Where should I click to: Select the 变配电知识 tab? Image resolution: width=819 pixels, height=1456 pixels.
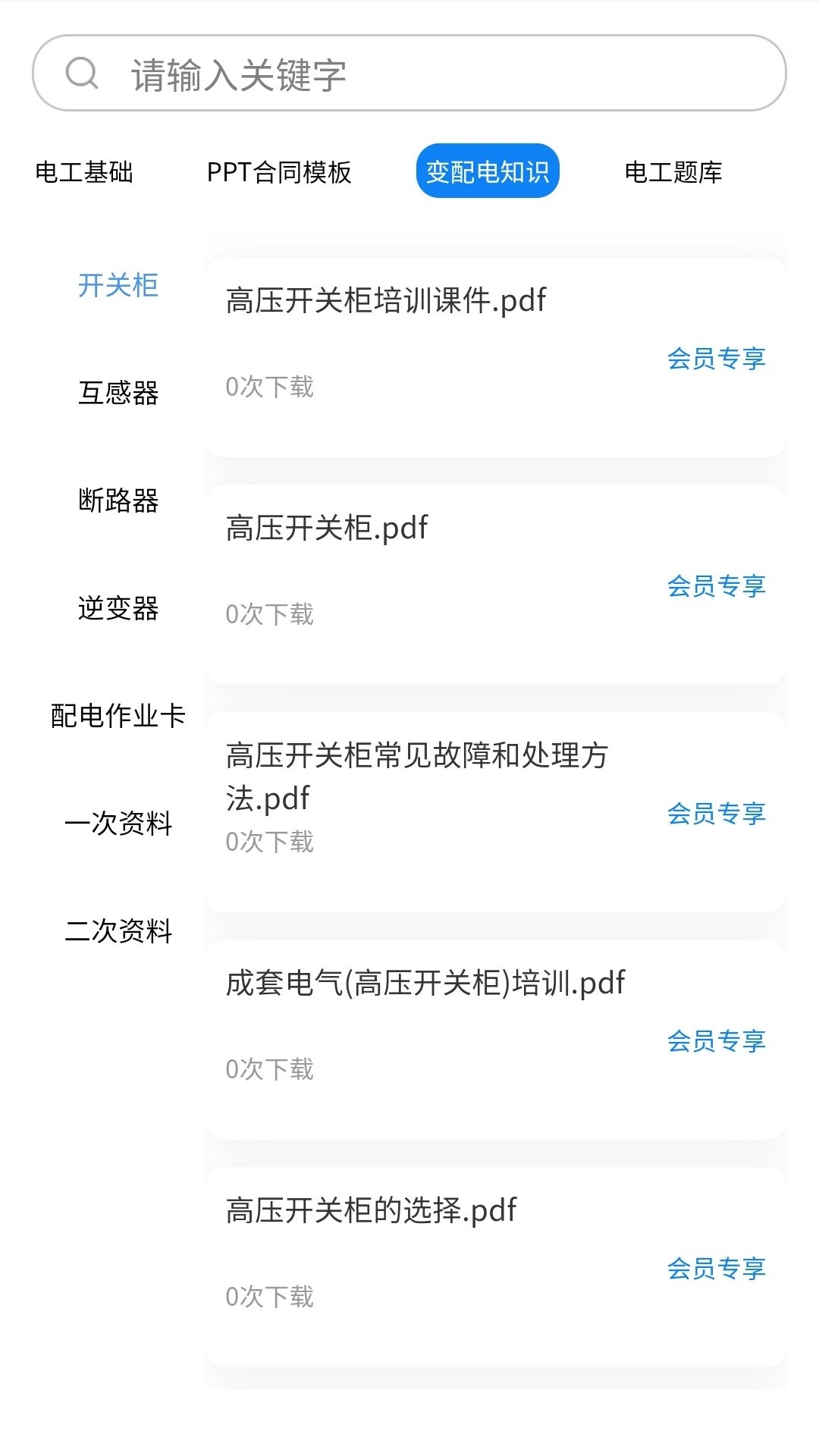tap(489, 171)
